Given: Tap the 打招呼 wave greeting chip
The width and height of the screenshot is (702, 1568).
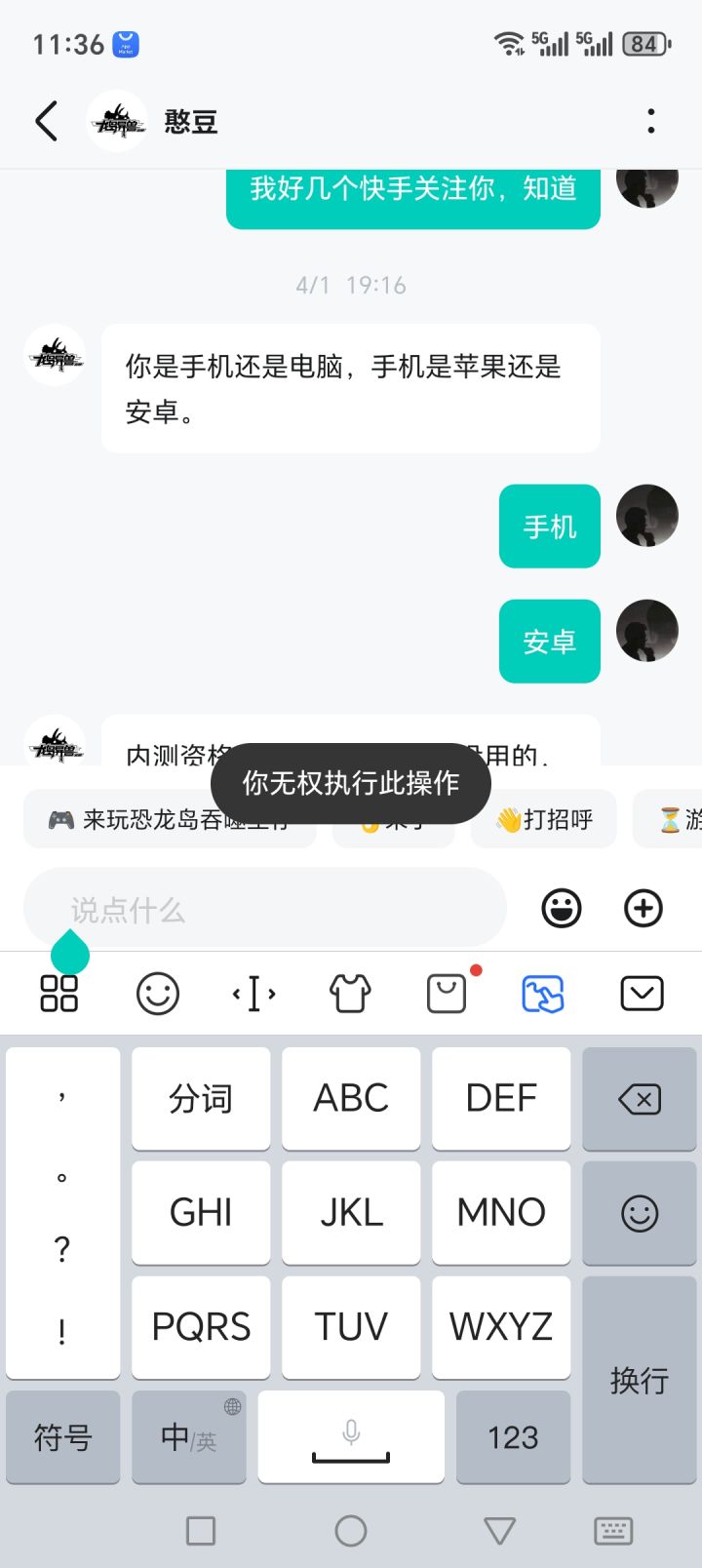Looking at the screenshot, I should 543,819.
